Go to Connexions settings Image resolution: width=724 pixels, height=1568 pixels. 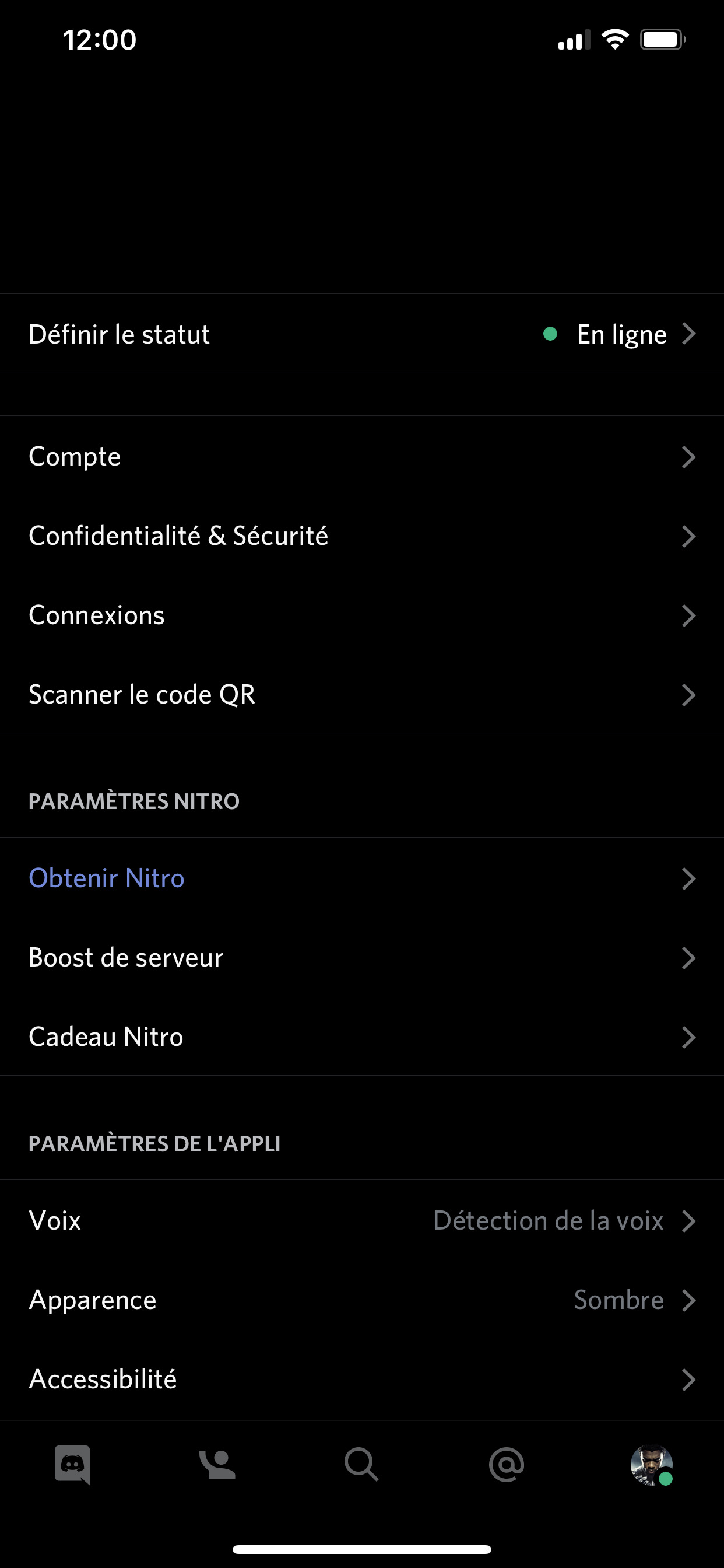[x=361, y=615]
